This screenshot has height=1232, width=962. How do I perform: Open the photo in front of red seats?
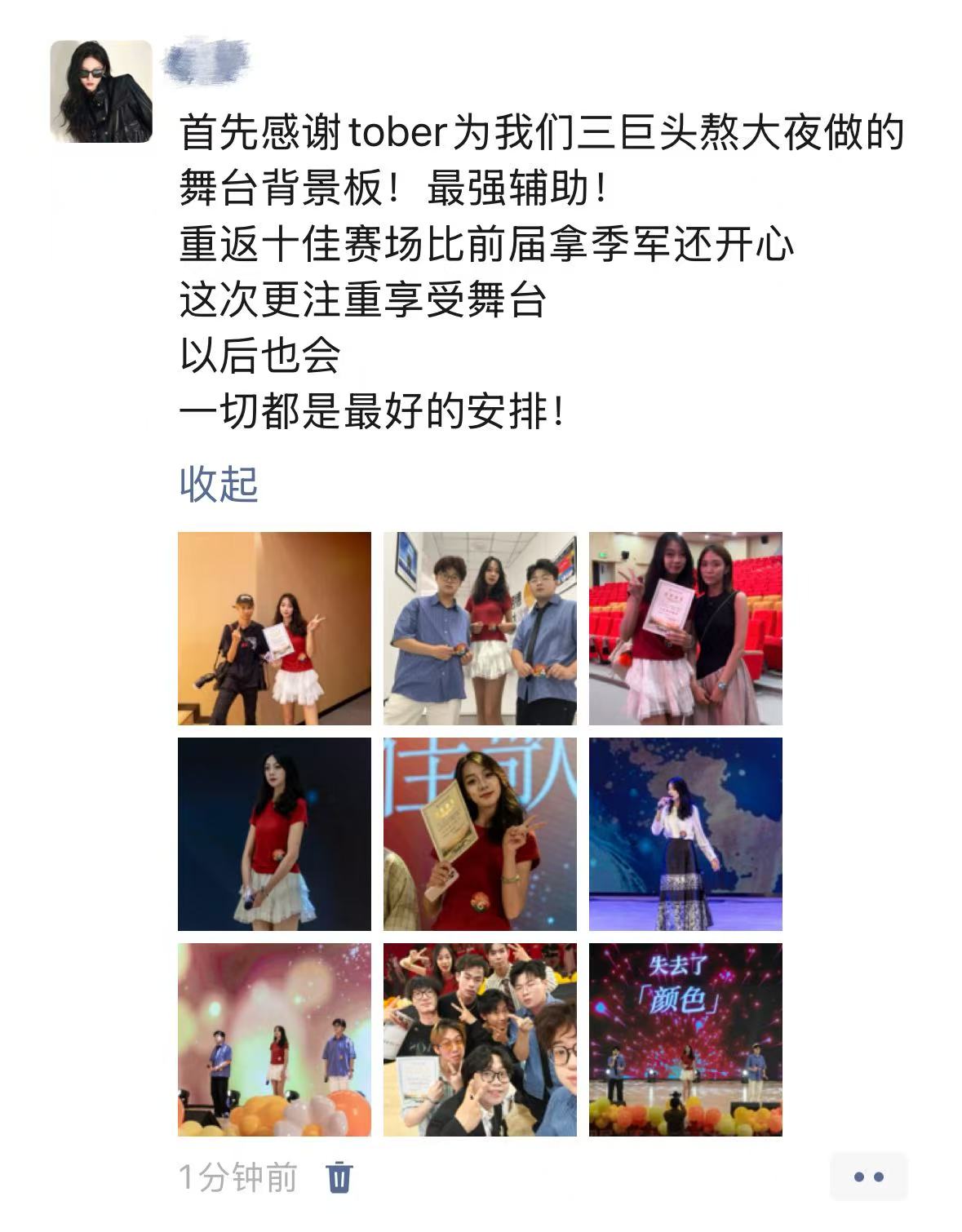(685, 628)
